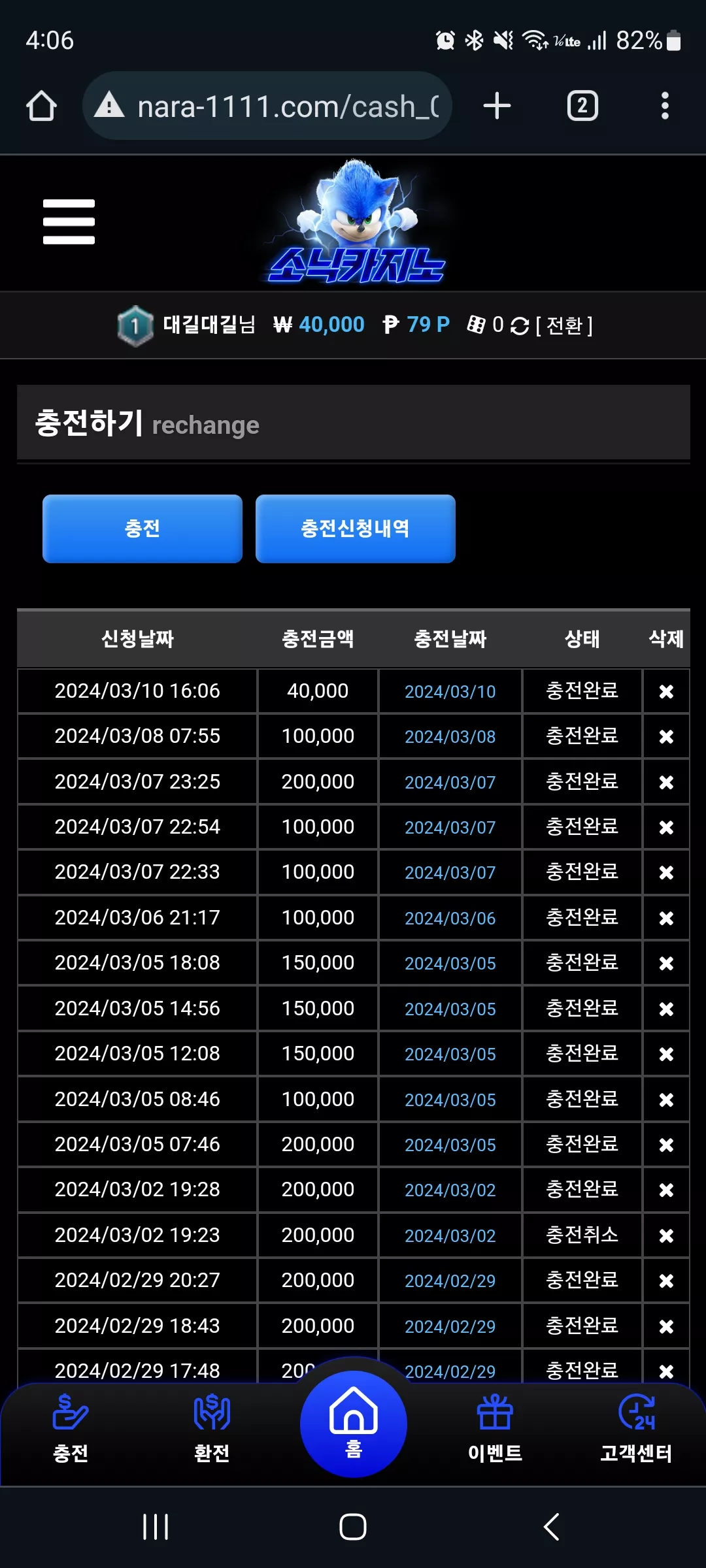The height and width of the screenshot is (1568, 706).
Task: Go to 충전 in the bottom bar
Action: tap(71, 1429)
